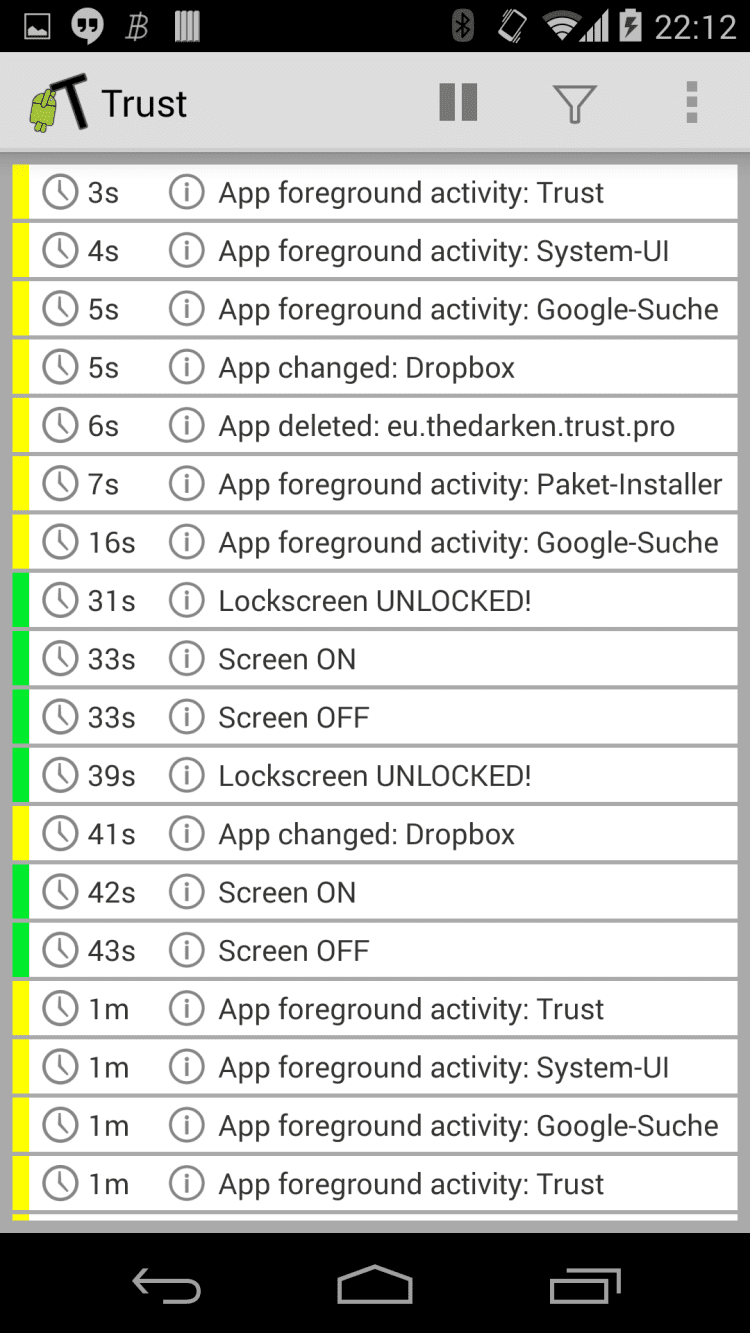Show recent apps

click(584, 1286)
